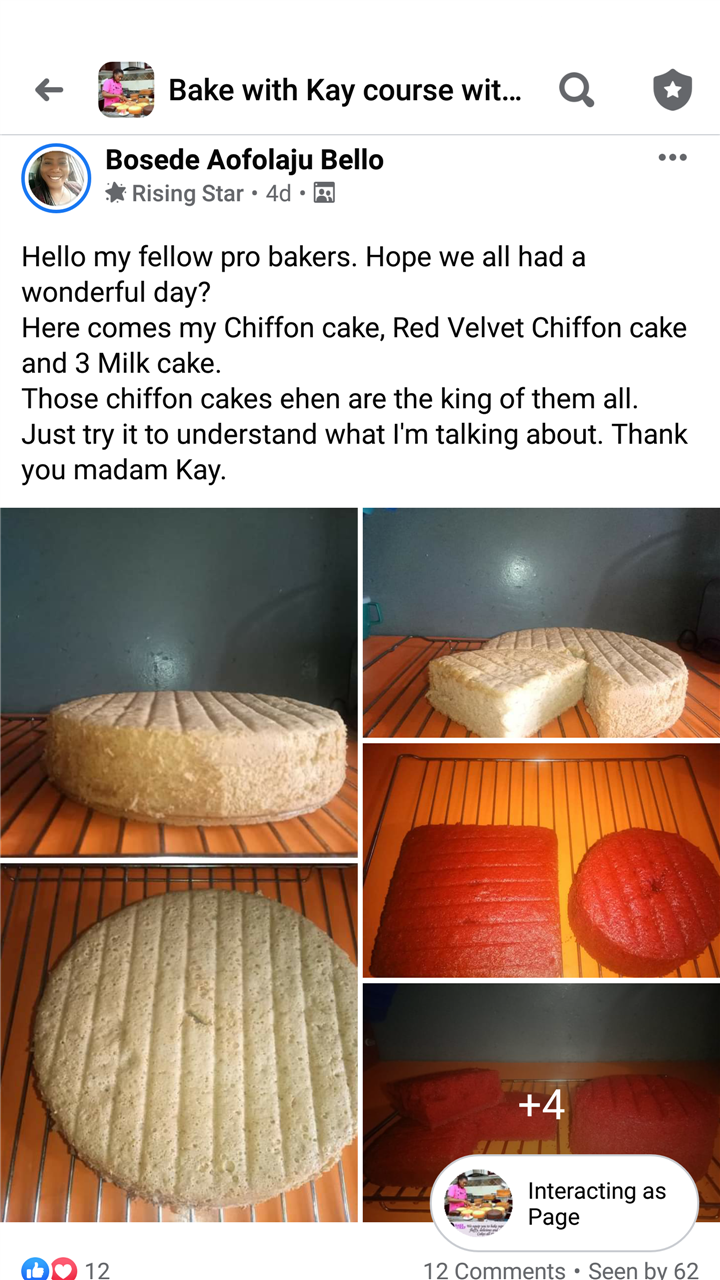
Task: Open the side-view chiffon cake photo
Action: tap(179, 683)
